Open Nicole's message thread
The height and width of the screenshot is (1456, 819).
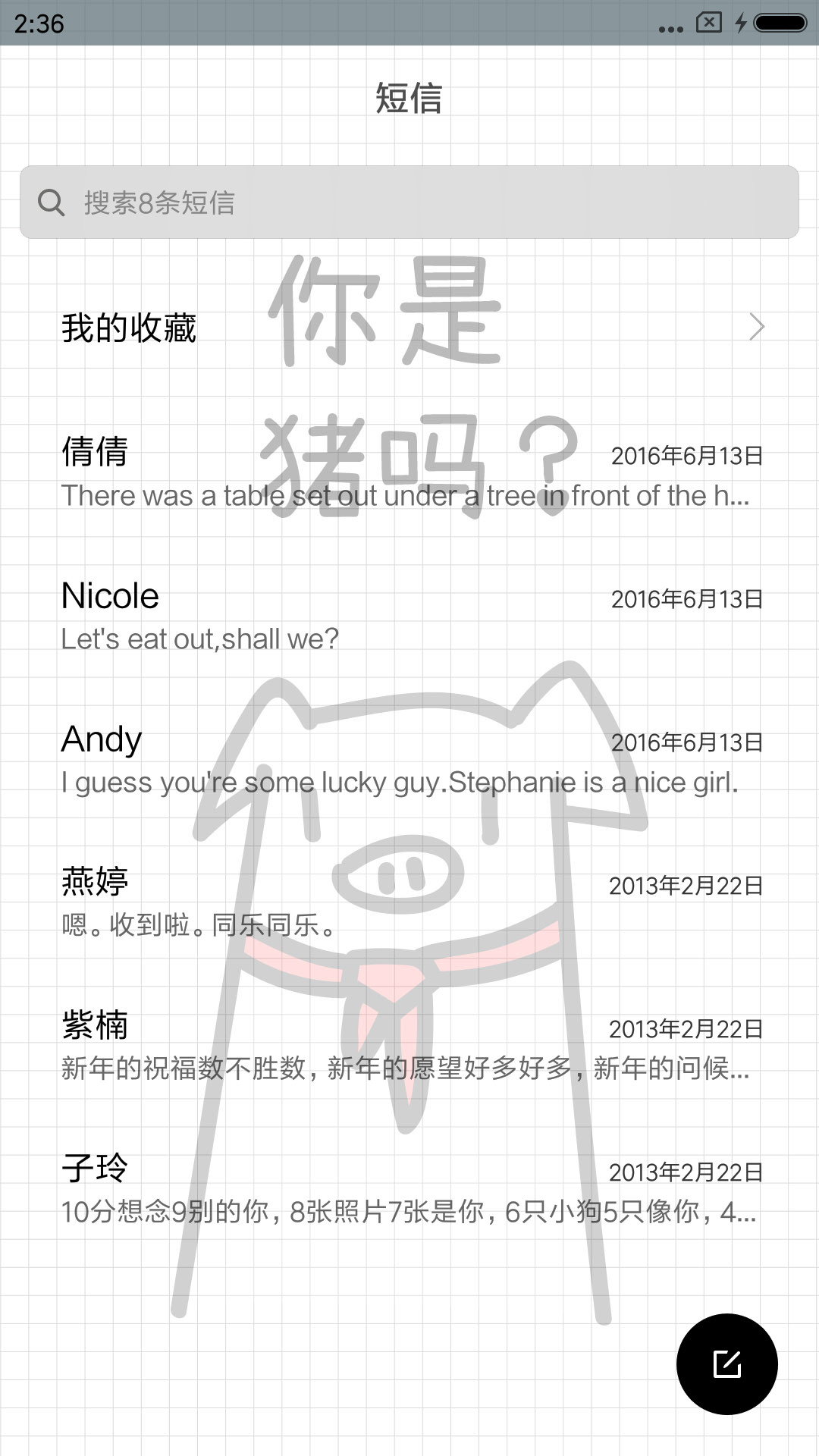point(409,617)
